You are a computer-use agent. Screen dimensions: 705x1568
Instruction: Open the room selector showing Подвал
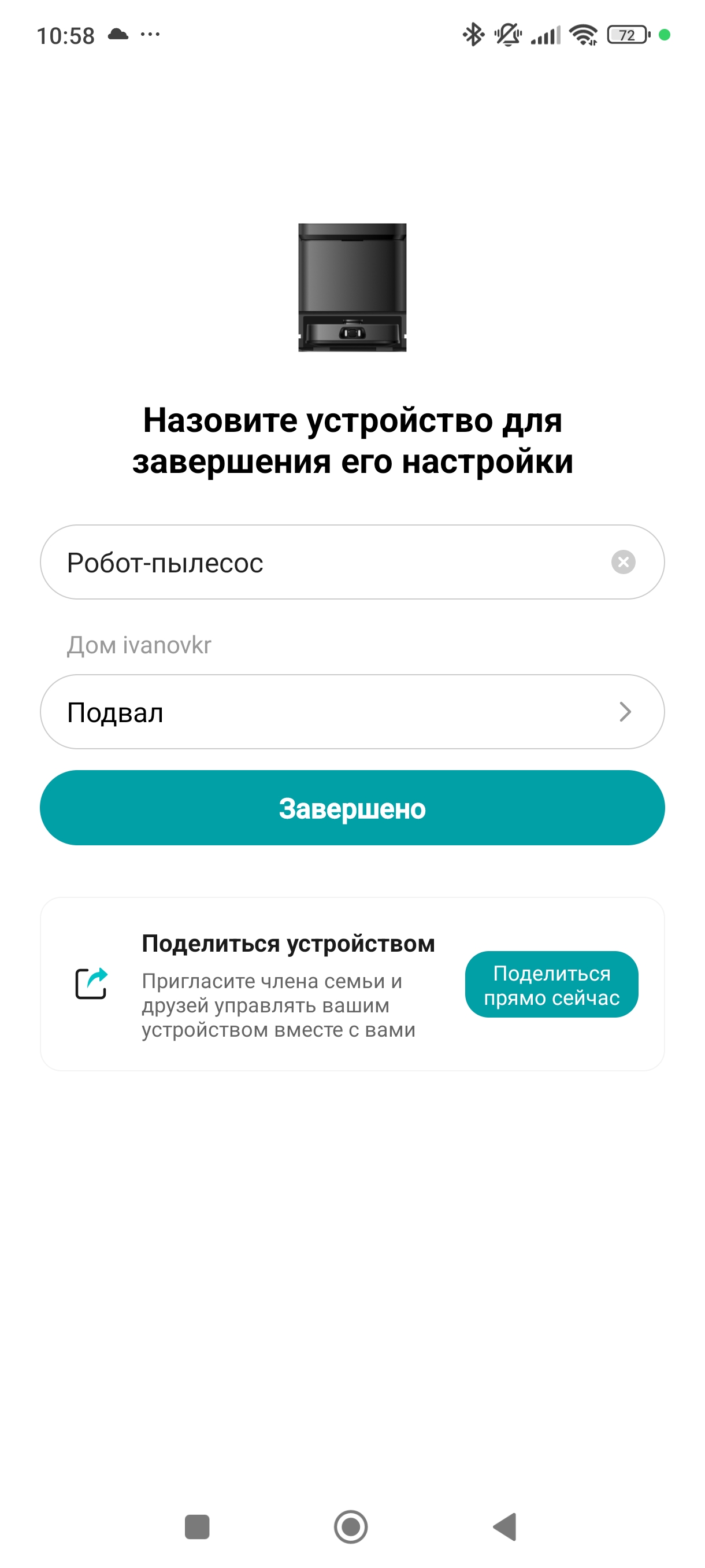351,712
